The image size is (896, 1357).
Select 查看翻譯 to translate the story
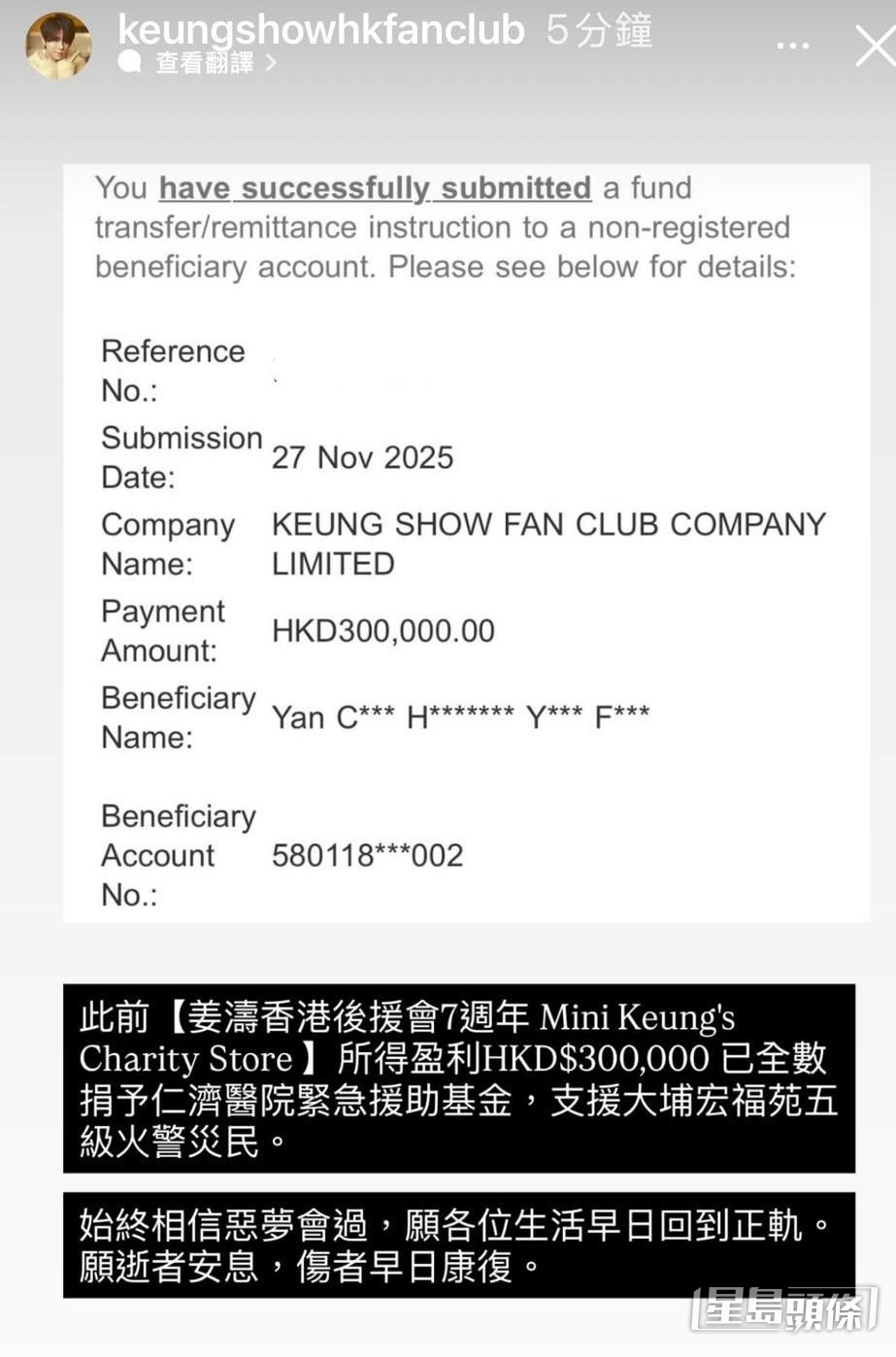click(x=205, y=63)
